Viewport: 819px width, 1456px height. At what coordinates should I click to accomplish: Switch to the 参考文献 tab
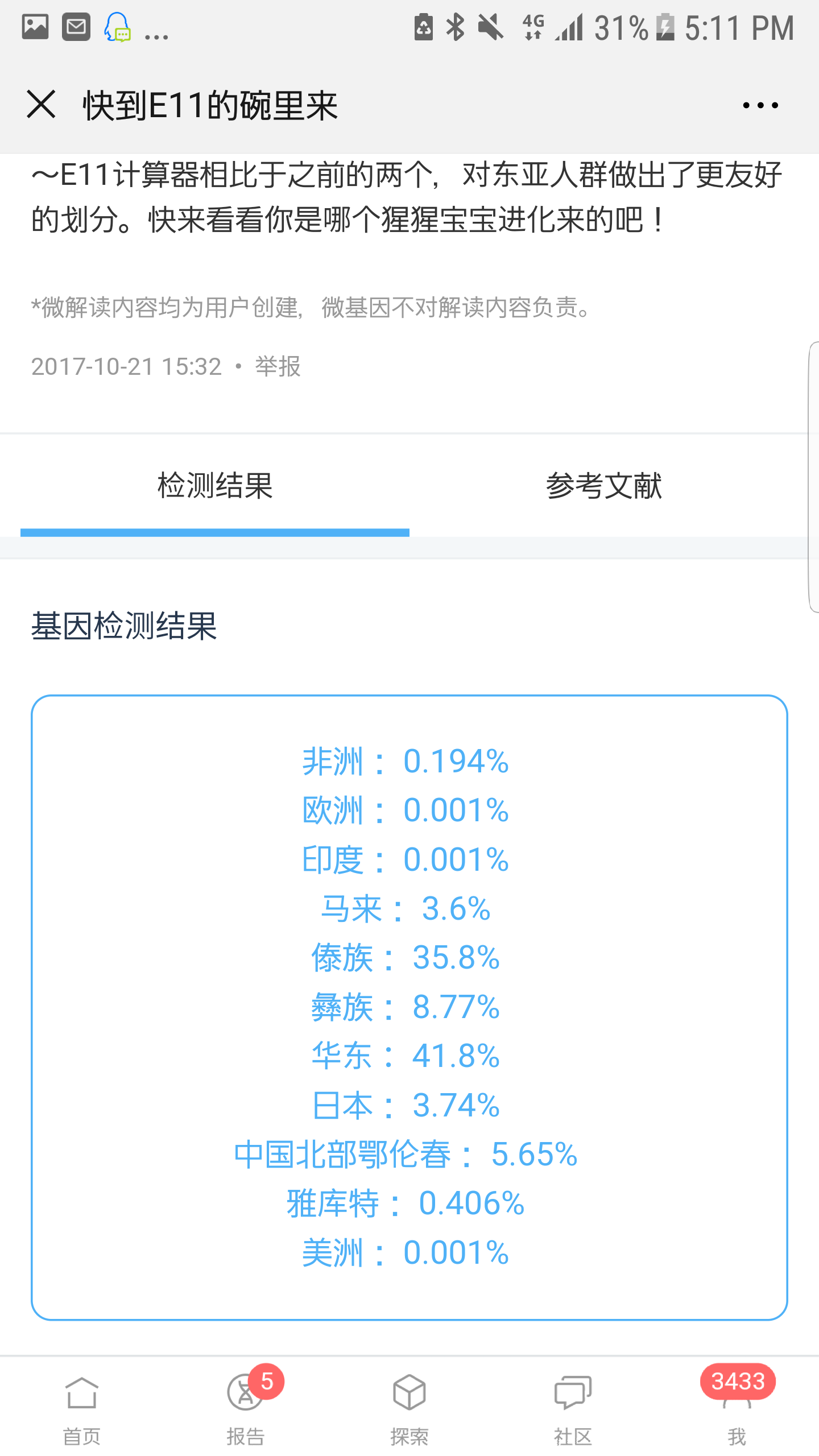coord(604,486)
